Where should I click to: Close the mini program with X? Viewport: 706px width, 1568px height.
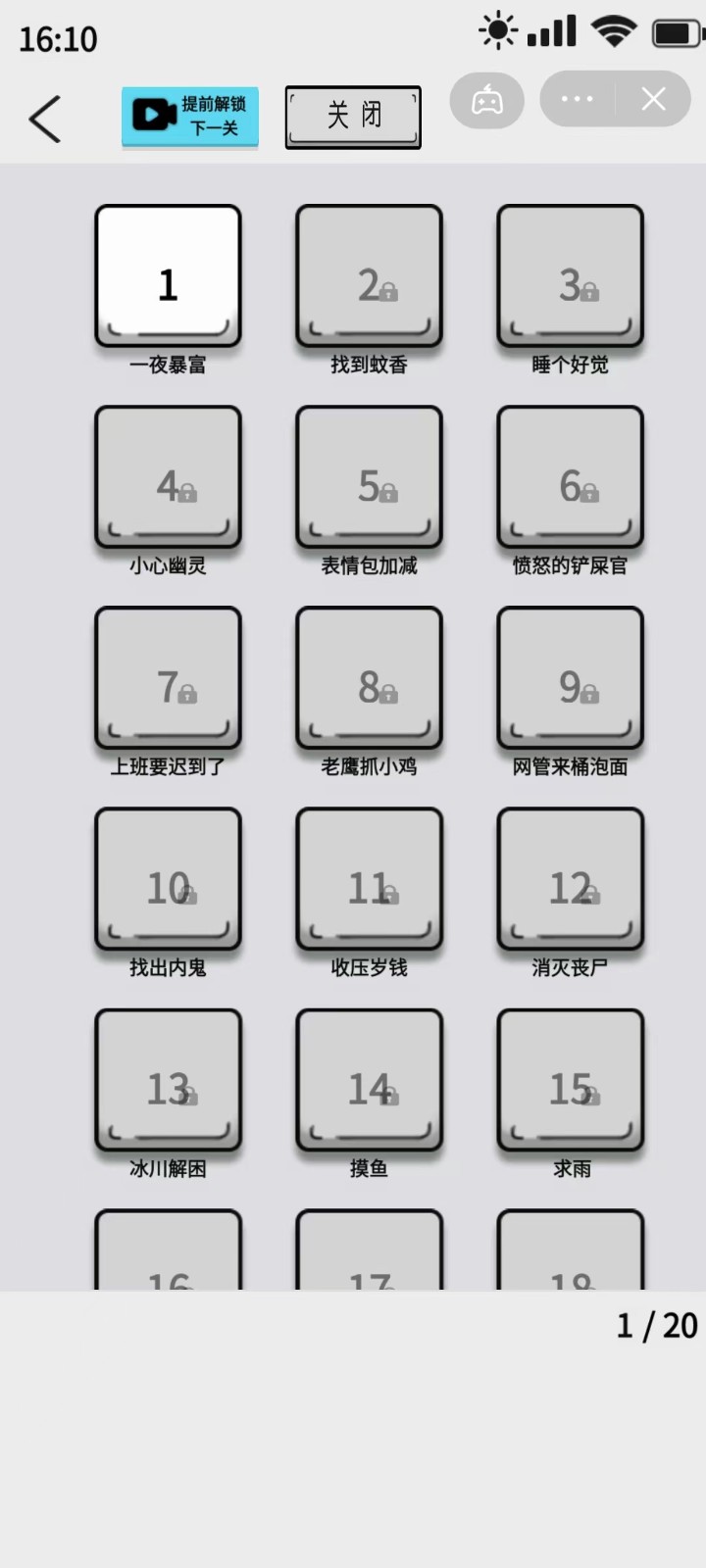653,99
